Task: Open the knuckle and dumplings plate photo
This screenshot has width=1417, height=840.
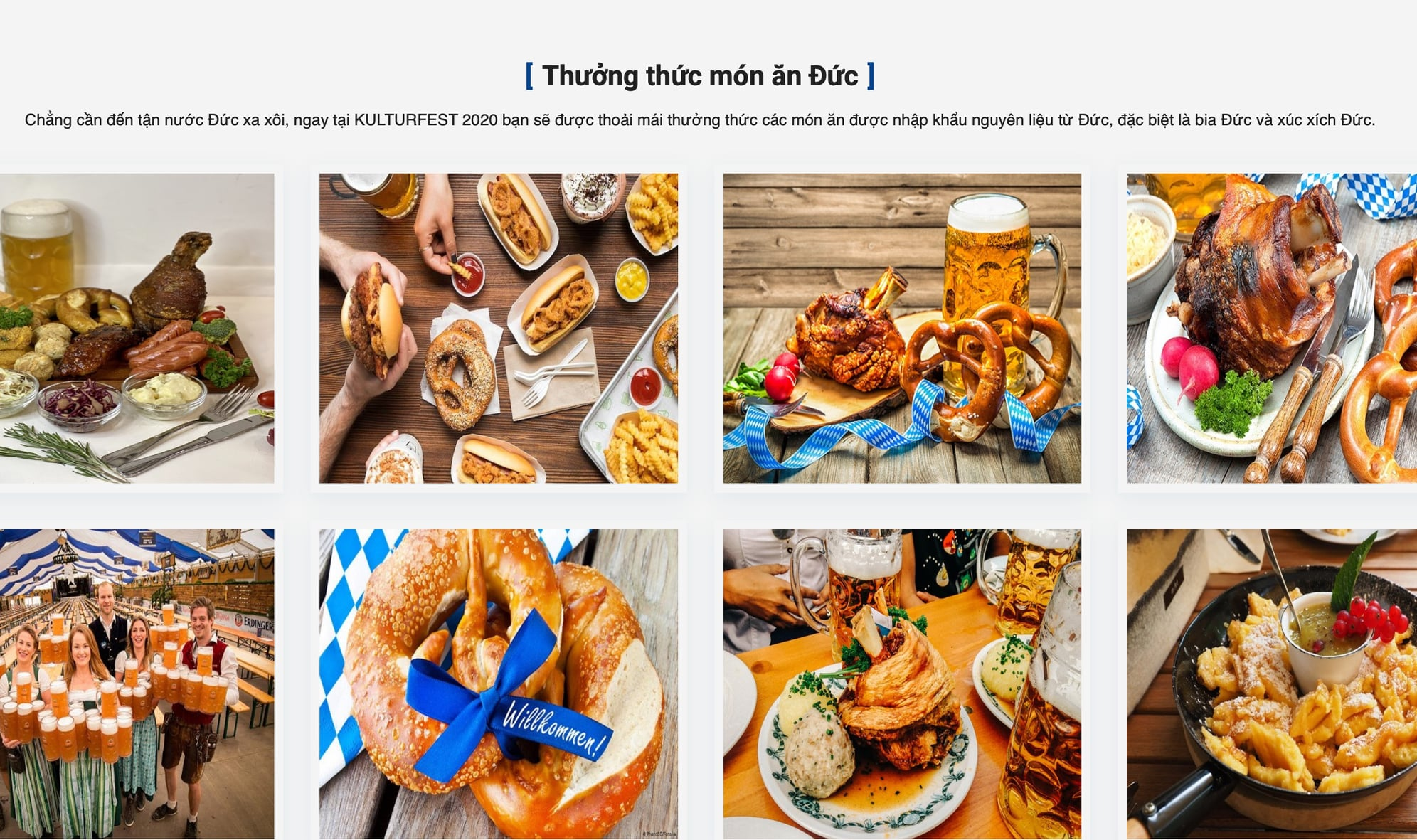Action: click(902, 684)
